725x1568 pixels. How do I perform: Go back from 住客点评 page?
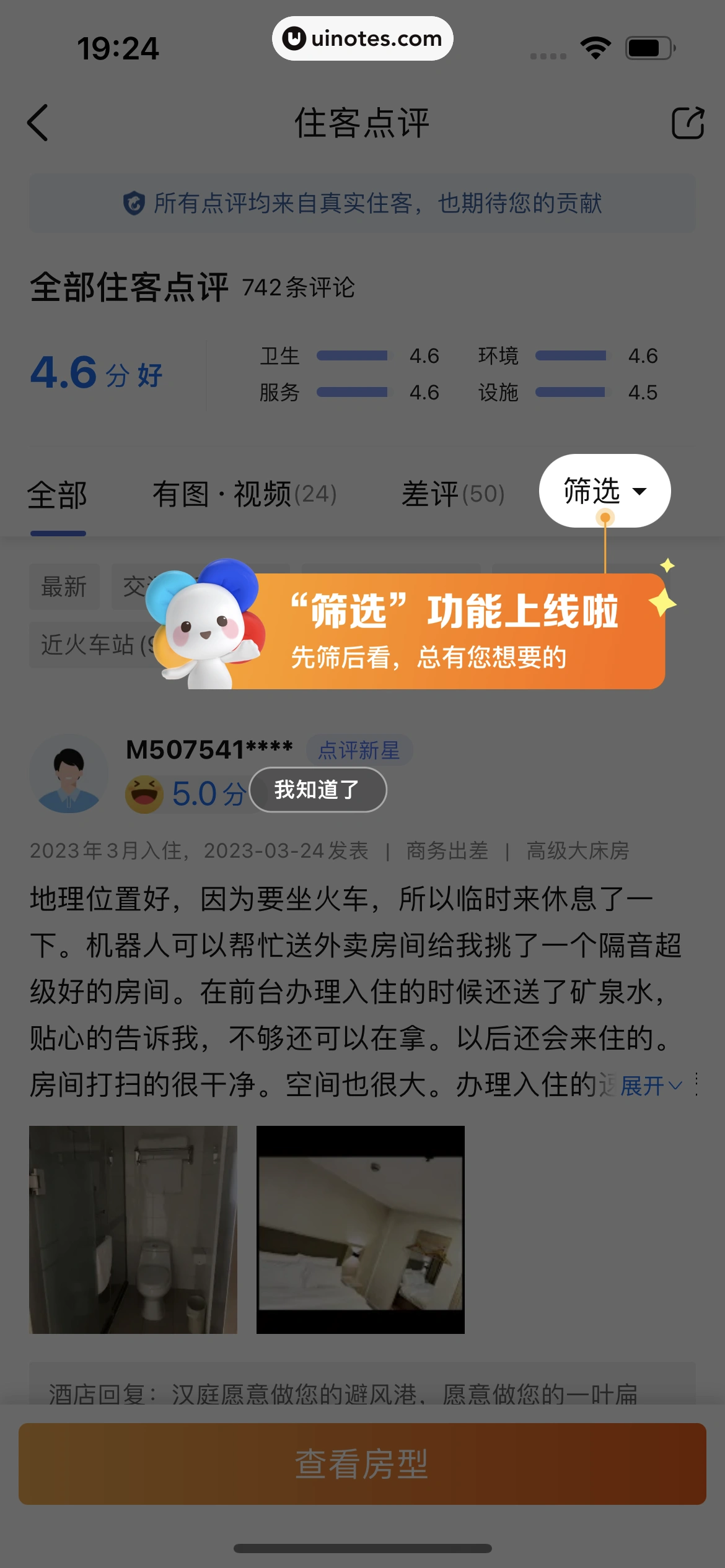tap(38, 123)
